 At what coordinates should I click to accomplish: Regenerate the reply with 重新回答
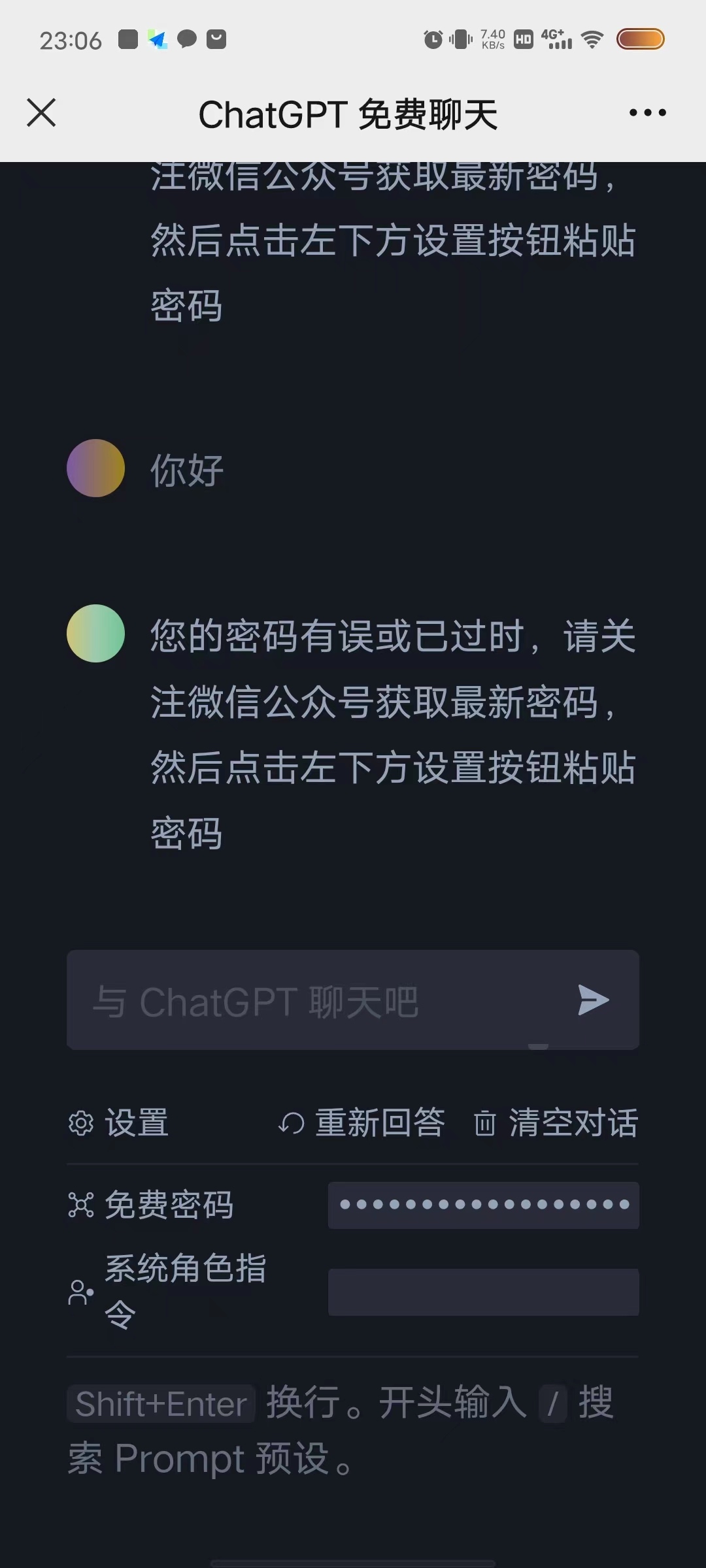[362, 1123]
